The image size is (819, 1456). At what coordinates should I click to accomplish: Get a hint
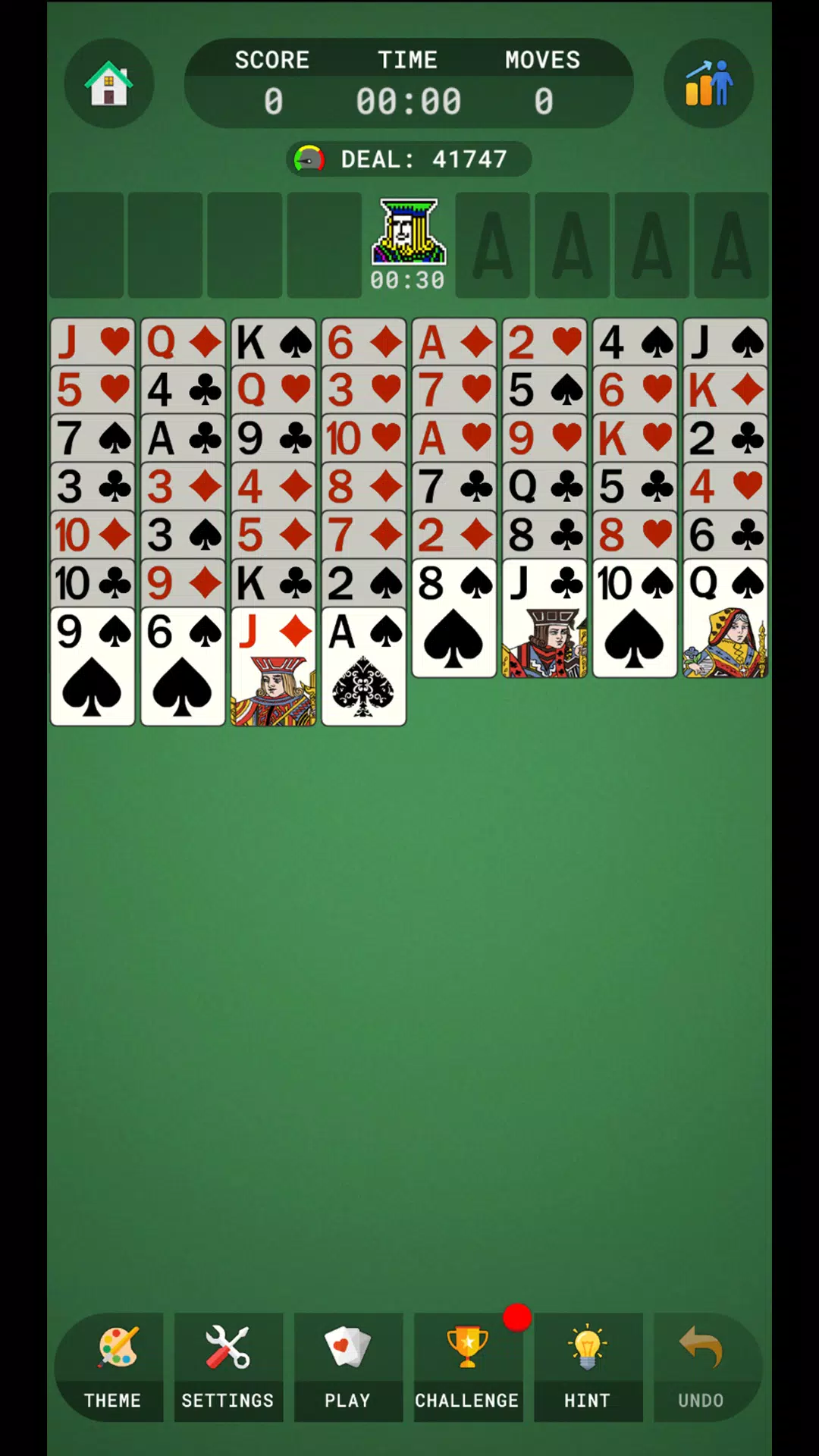tap(588, 1367)
